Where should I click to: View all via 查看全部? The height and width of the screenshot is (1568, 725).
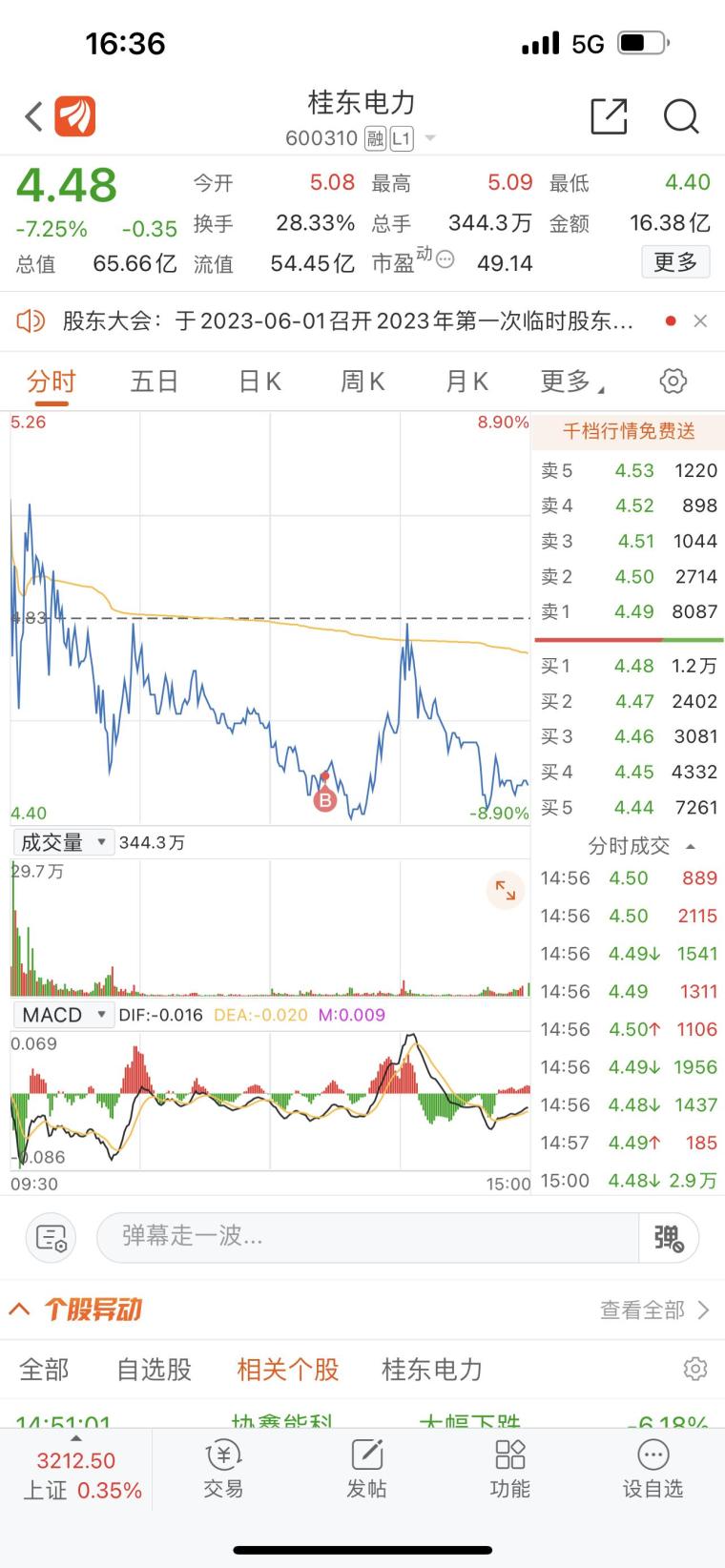(x=653, y=1310)
